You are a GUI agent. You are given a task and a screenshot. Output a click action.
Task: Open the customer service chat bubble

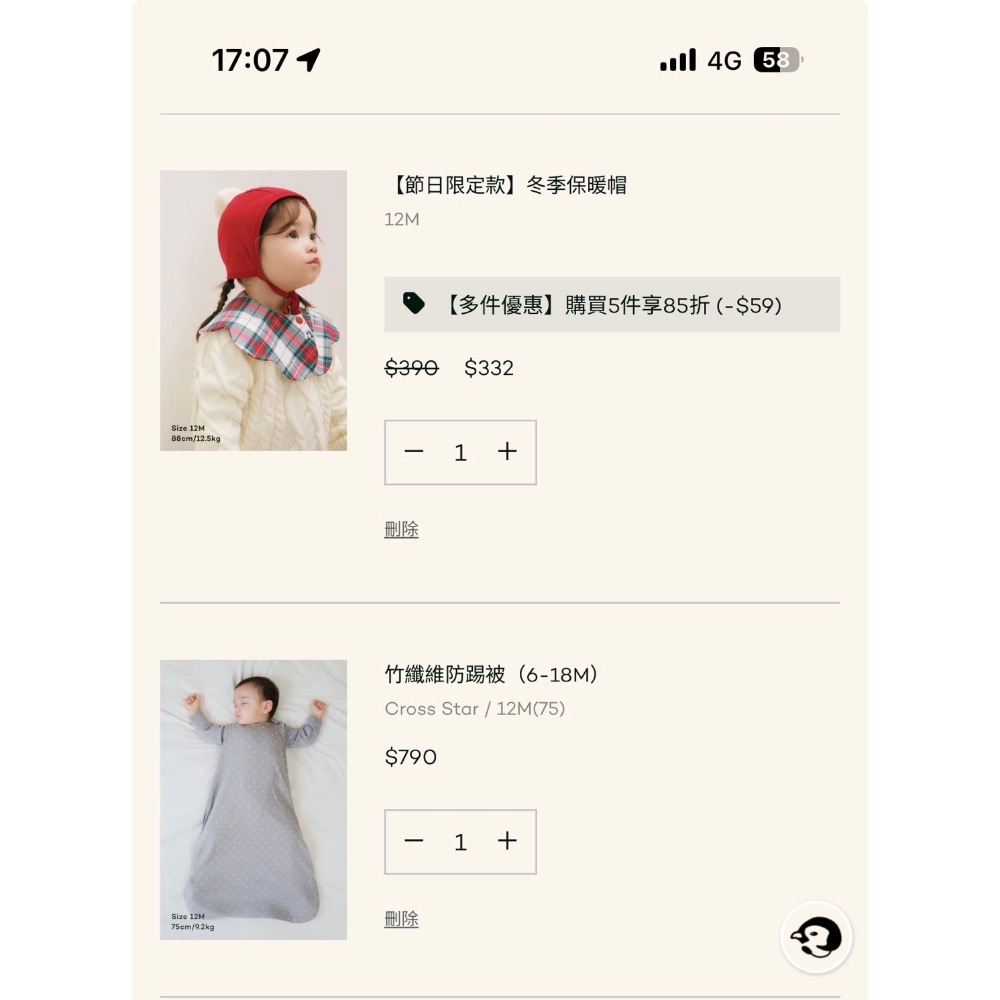point(816,937)
